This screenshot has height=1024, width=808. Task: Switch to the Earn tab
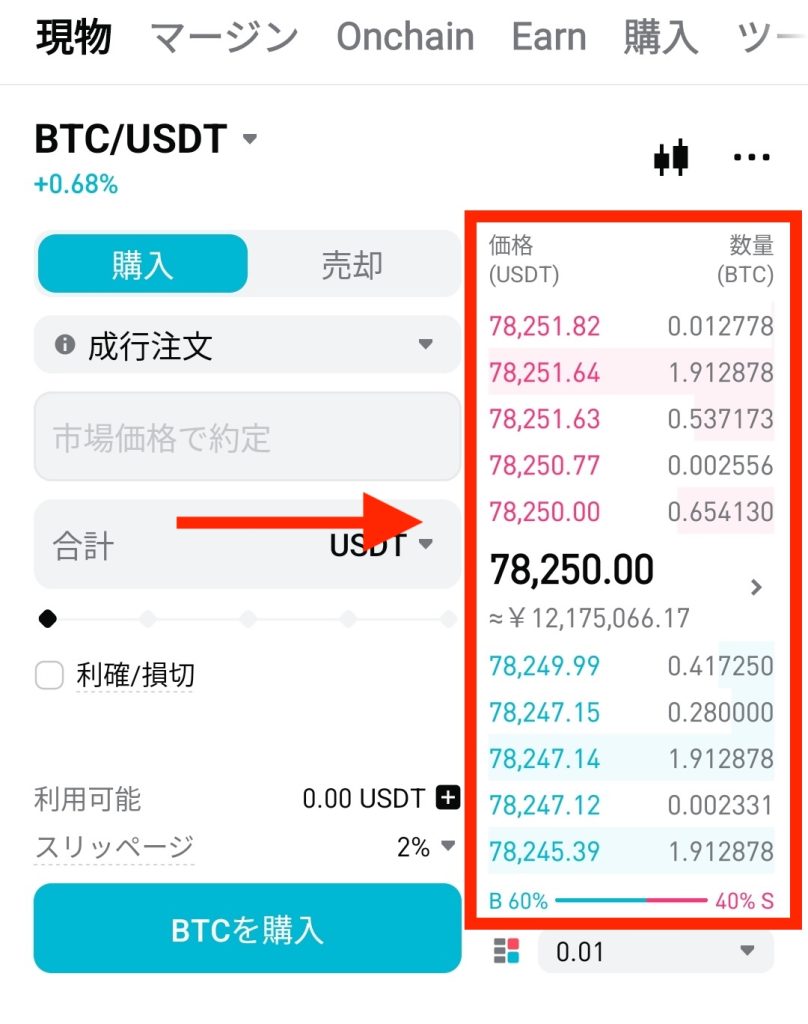click(x=548, y=38)
